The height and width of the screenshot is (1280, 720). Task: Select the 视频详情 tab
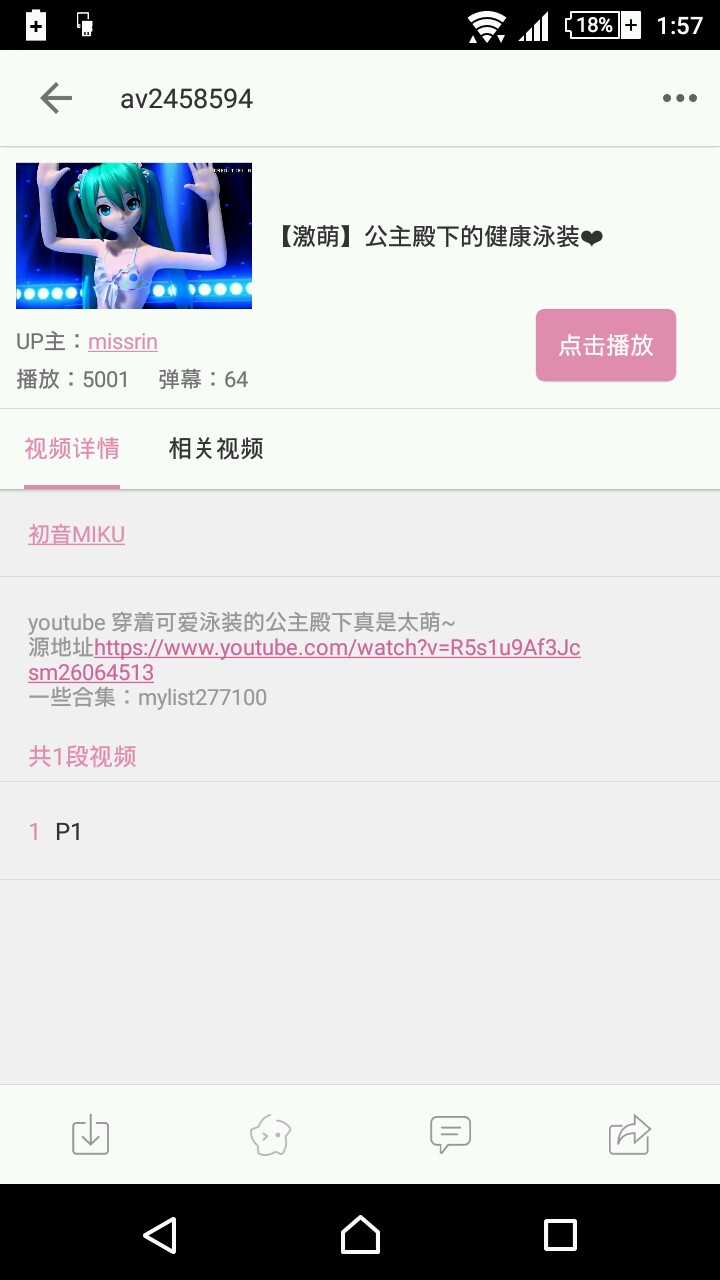tap(72, 449)
